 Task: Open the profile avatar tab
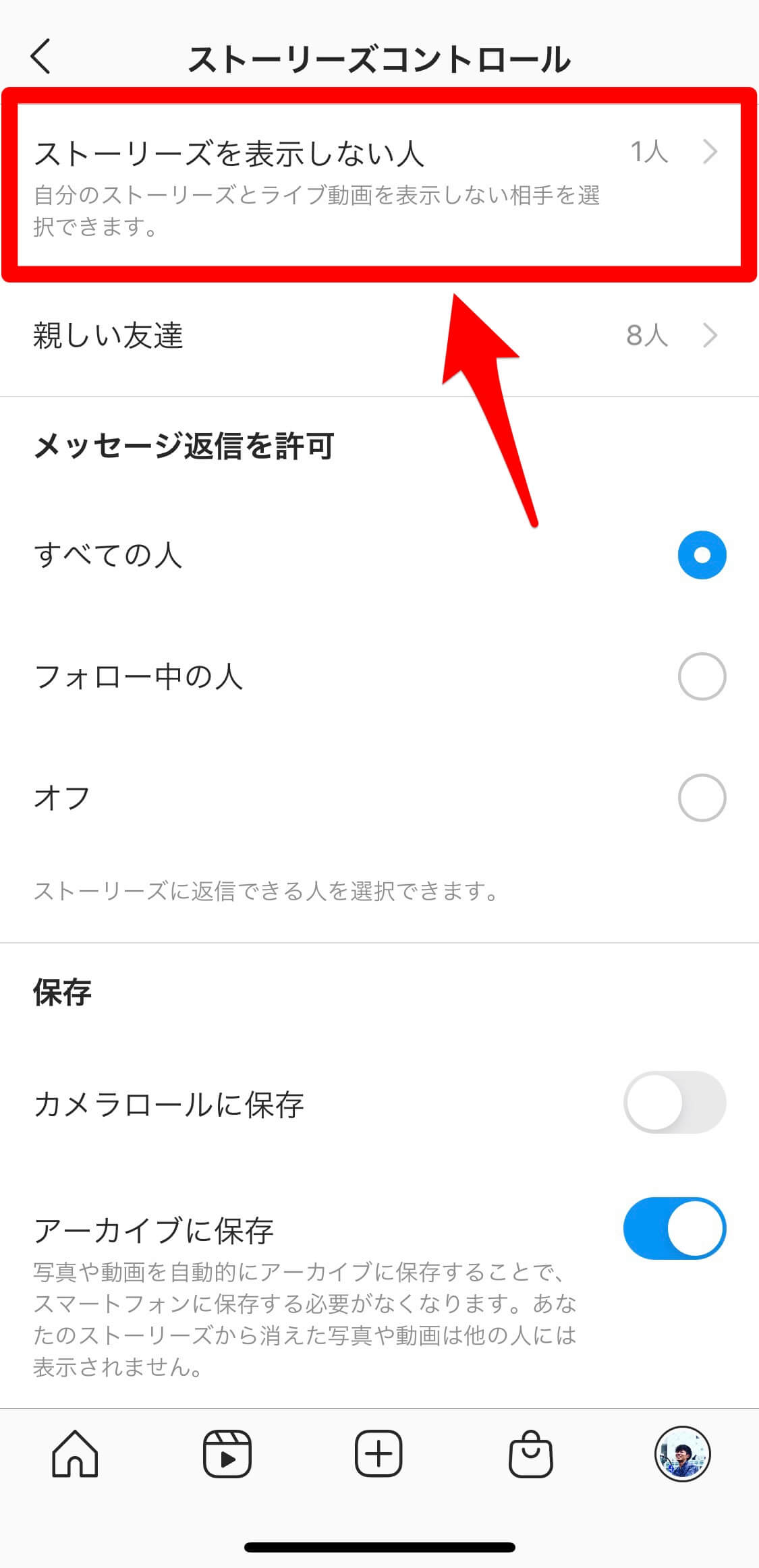[x=683, y=1453]
